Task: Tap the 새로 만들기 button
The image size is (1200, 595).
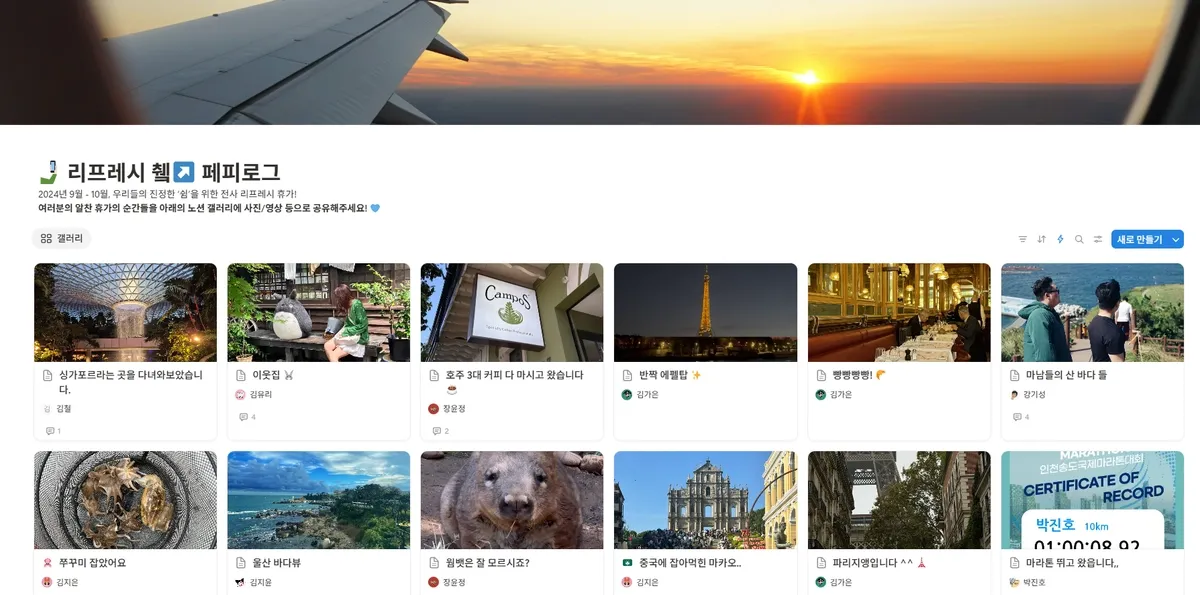Action: [x=1139, y=239]
